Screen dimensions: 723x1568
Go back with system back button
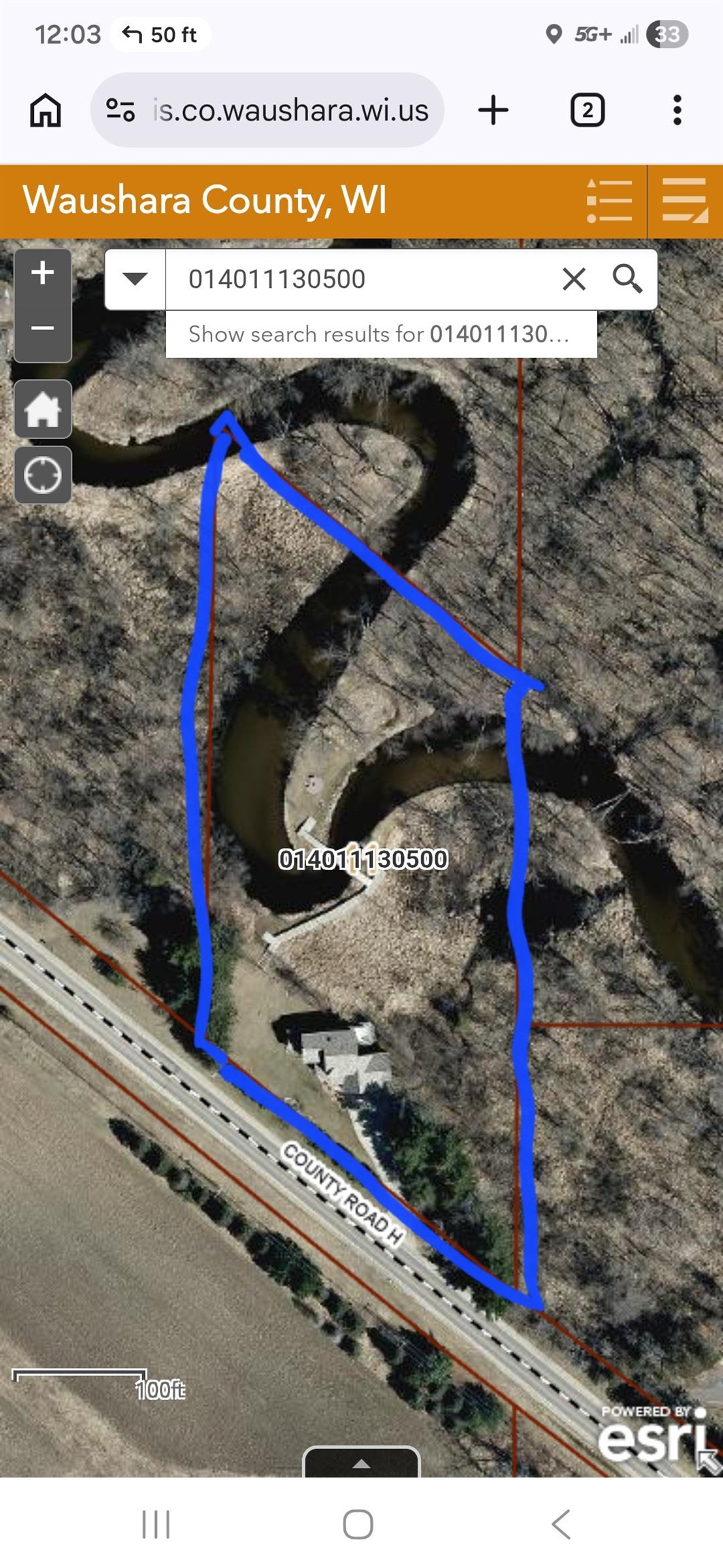[561, 1524]
